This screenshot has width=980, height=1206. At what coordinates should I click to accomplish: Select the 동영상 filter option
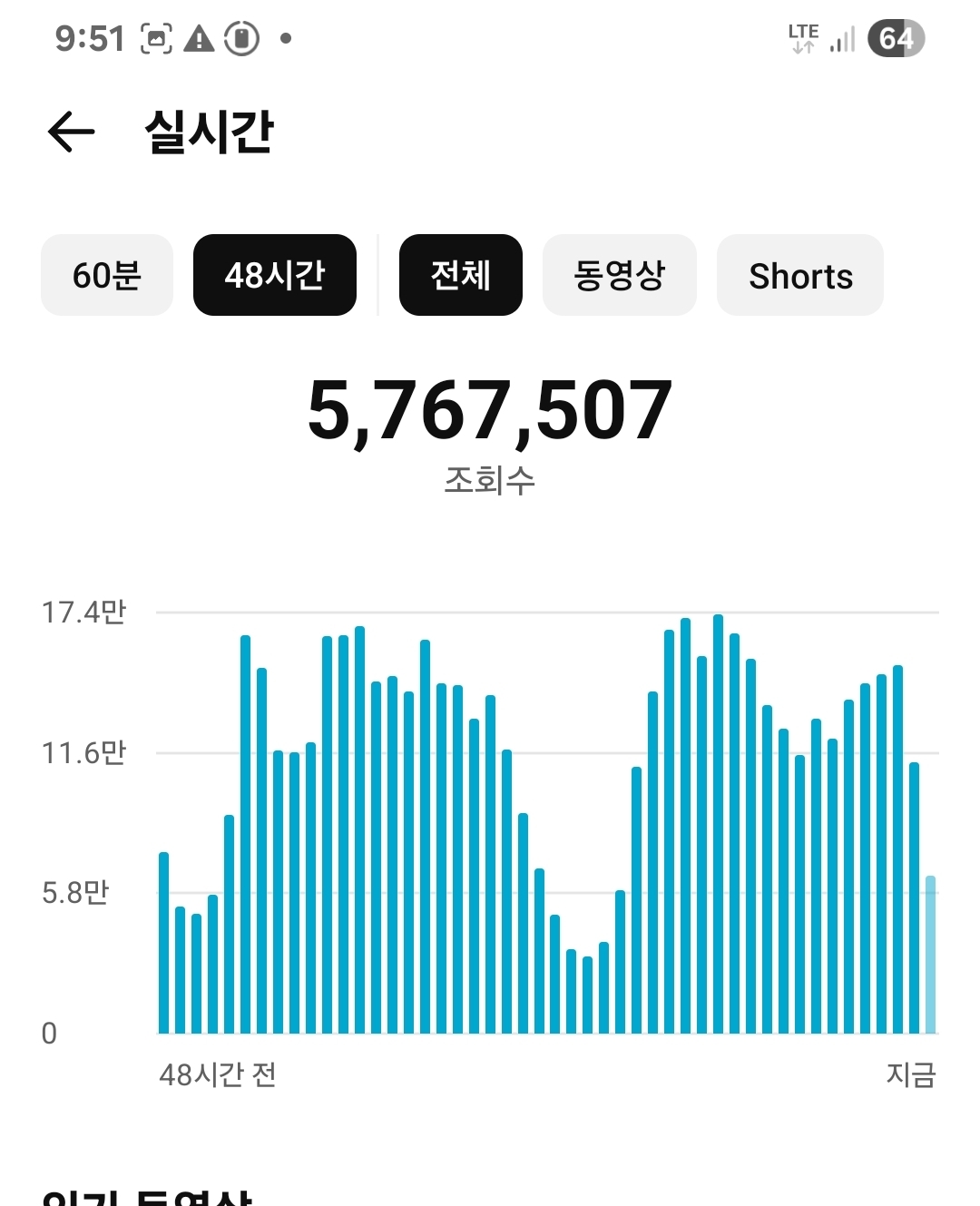coord(619,275)
